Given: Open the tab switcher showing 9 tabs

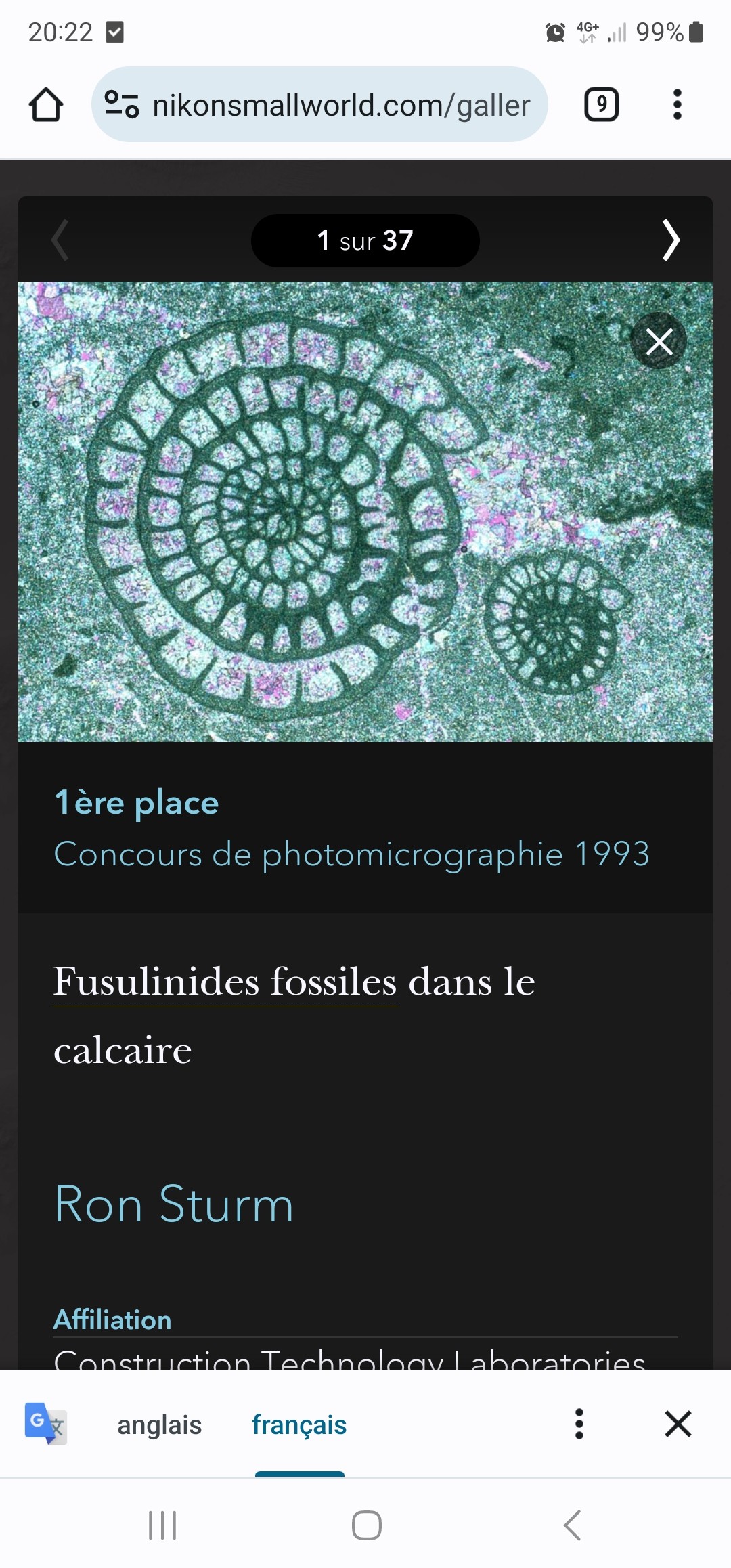Looking at the screenshot, I should (x=601, y=105).
